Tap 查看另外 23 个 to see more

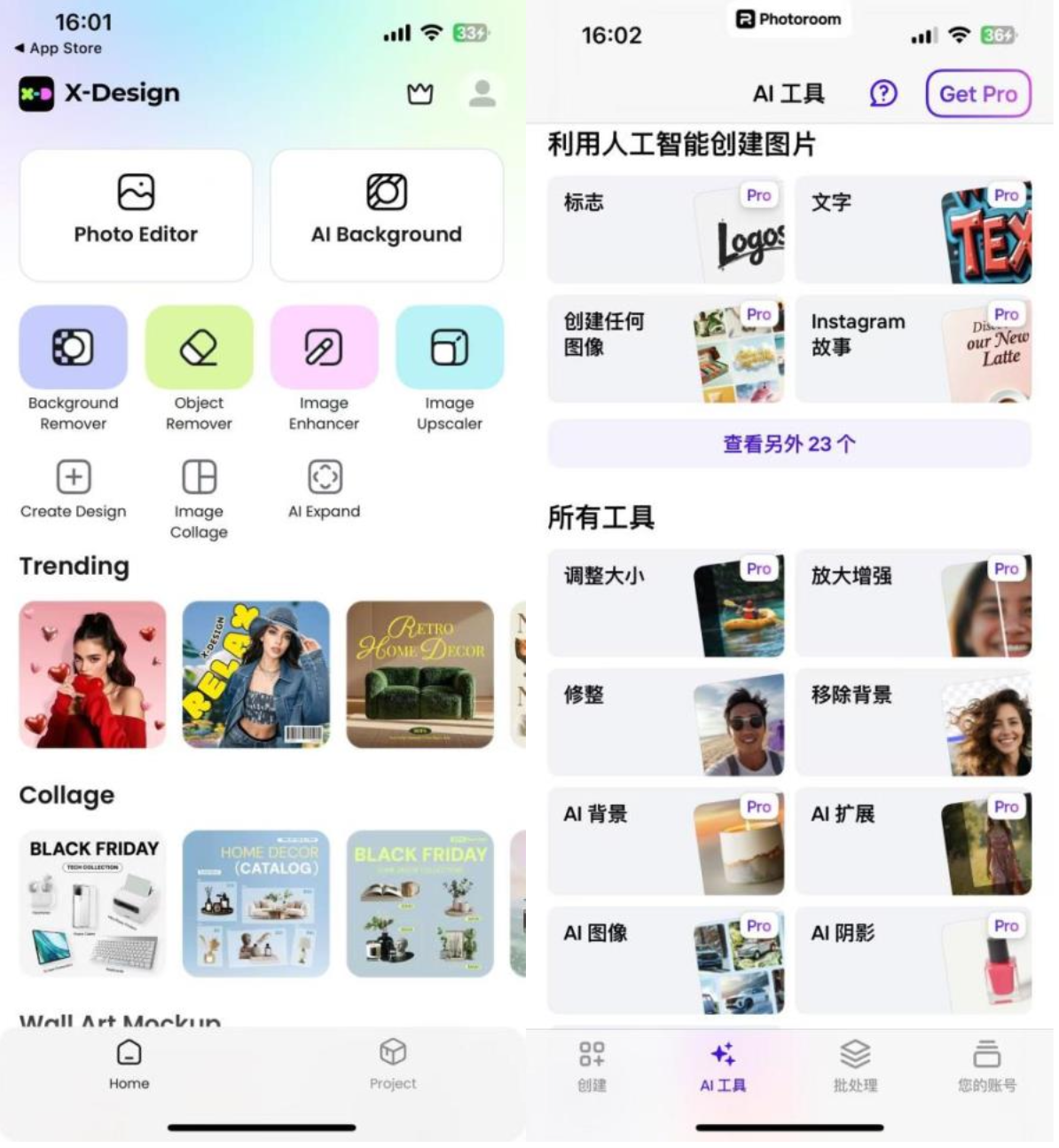coord(789,444)
